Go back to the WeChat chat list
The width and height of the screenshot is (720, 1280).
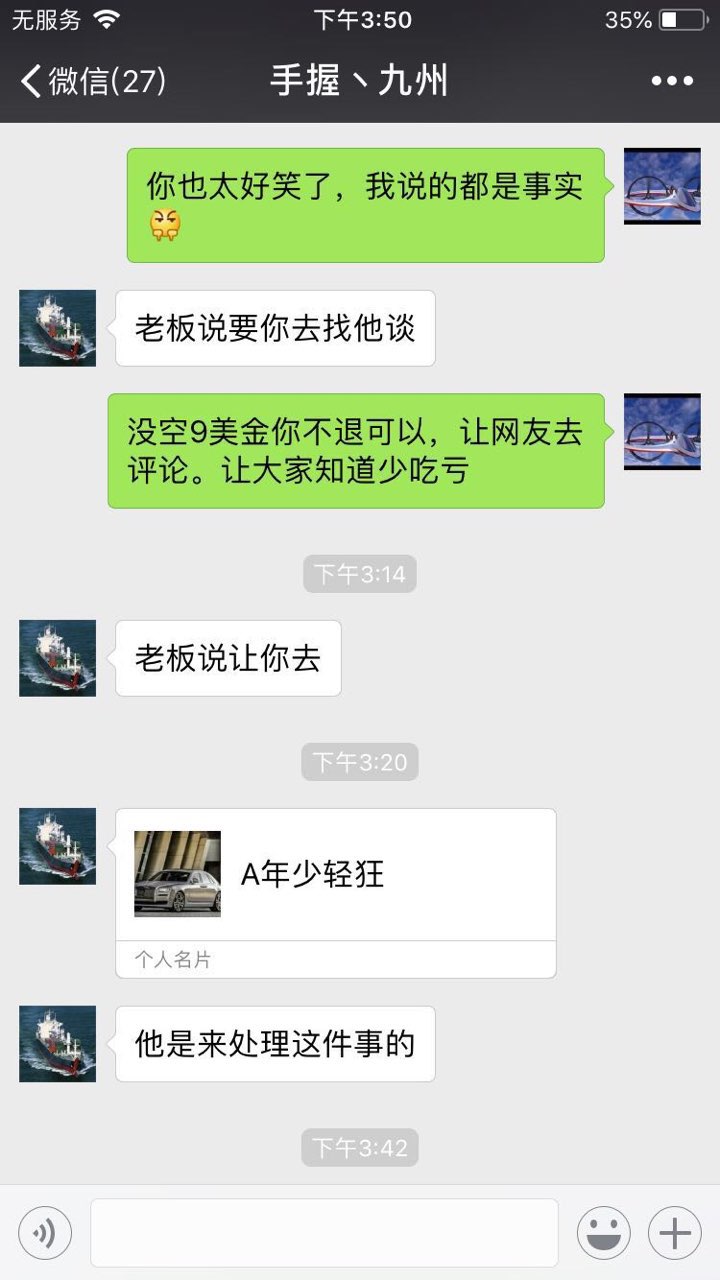click(x=90, y=81)
